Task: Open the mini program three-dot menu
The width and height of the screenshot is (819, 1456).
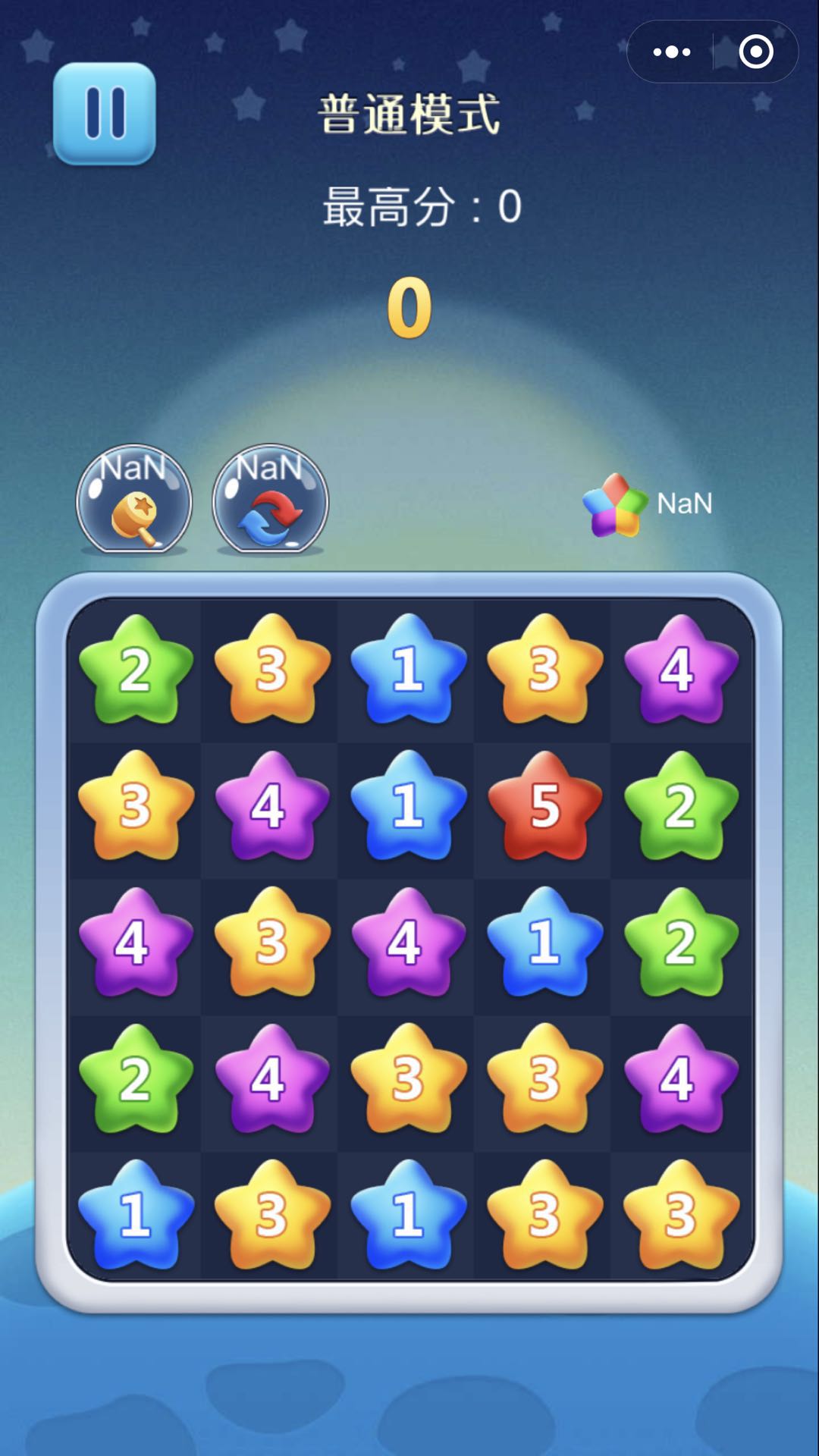Action: click(671, 52)
